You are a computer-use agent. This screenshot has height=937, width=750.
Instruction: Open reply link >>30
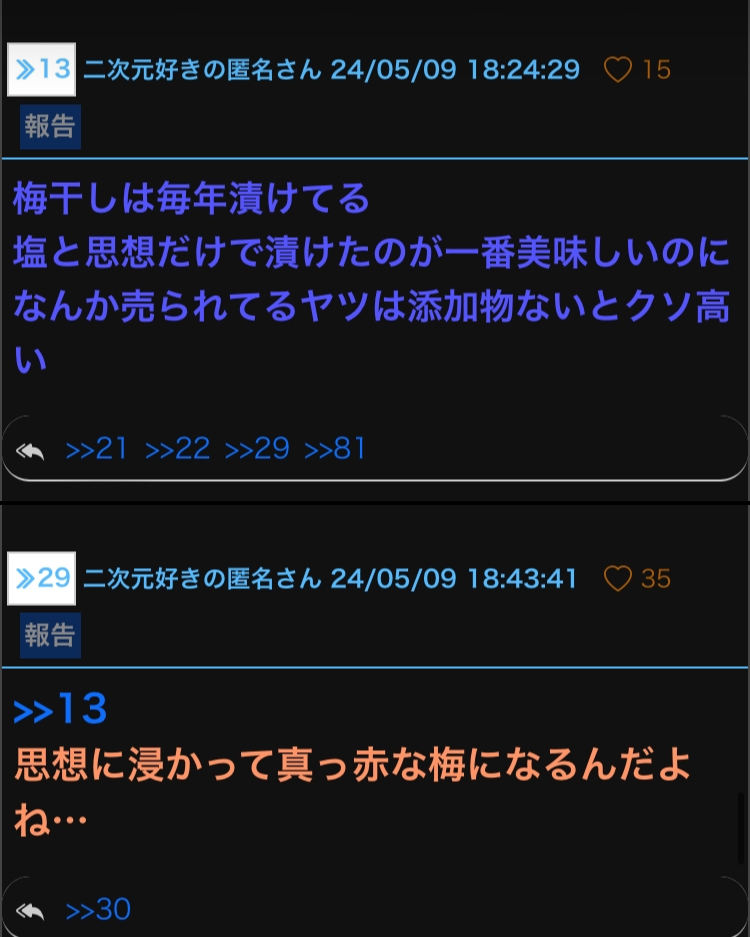tap(98, 910)
